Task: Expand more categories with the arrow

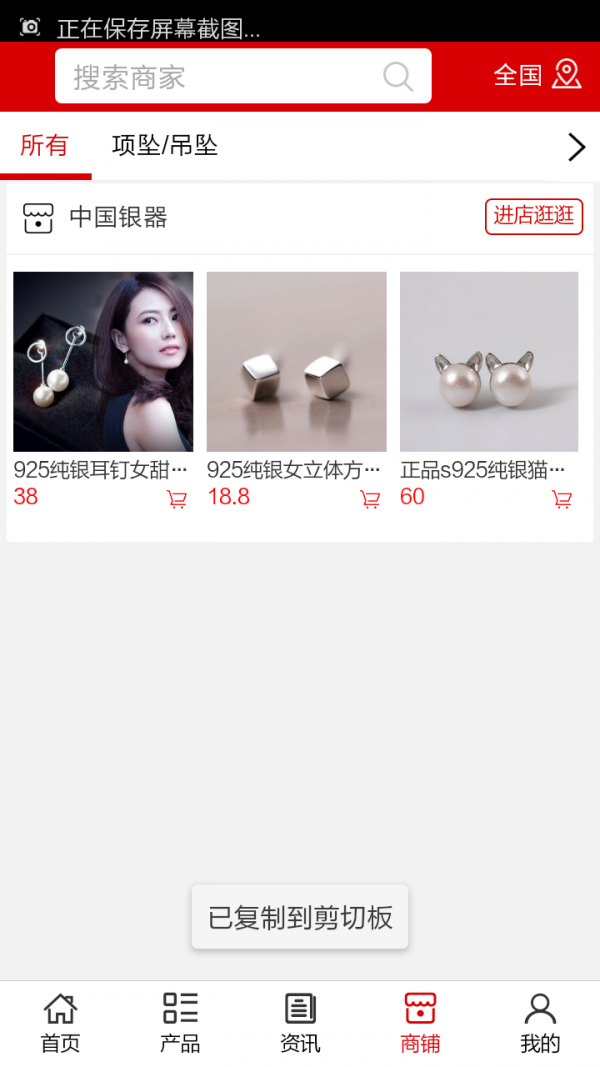Action: (576, 147)
